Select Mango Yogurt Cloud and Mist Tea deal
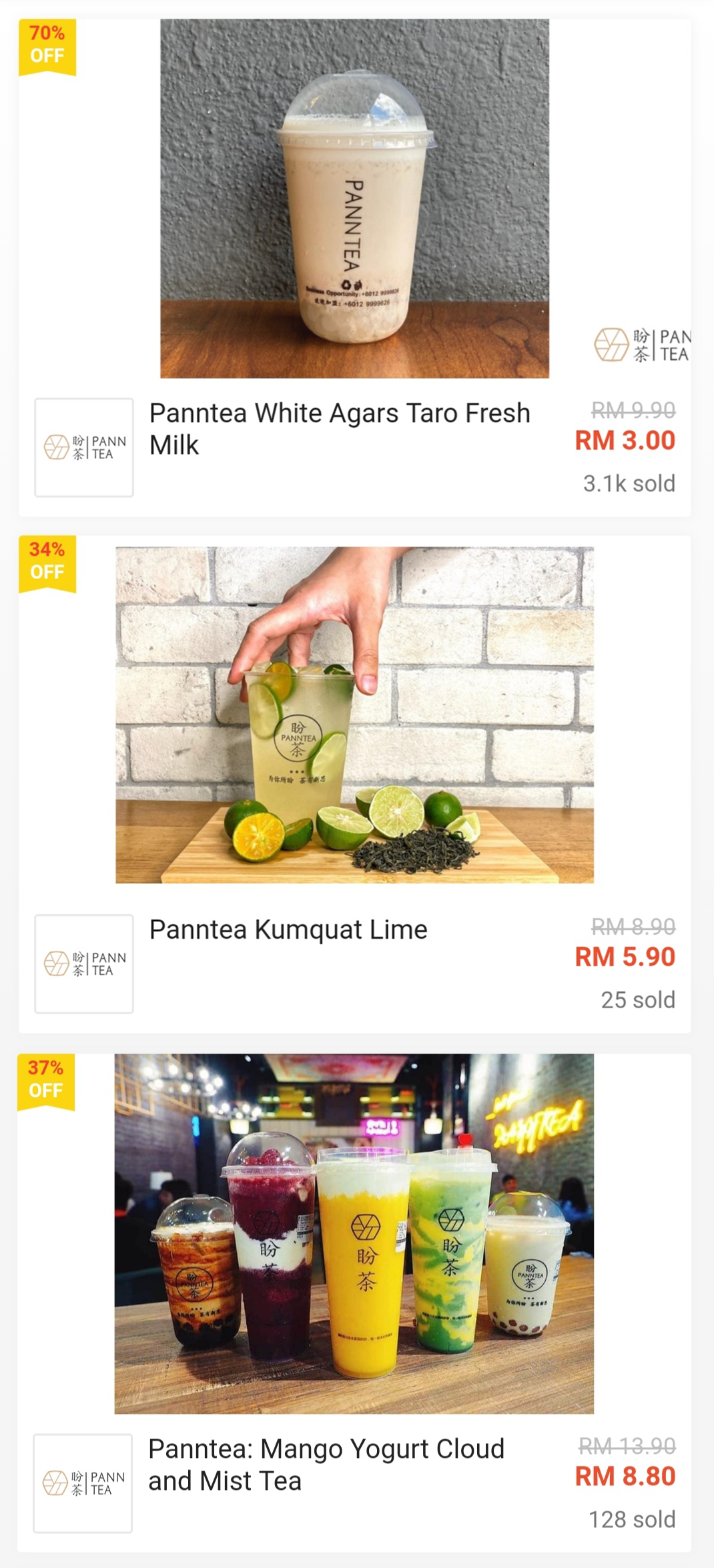This screenshot has height=1568, width=714. [326, 1465]
